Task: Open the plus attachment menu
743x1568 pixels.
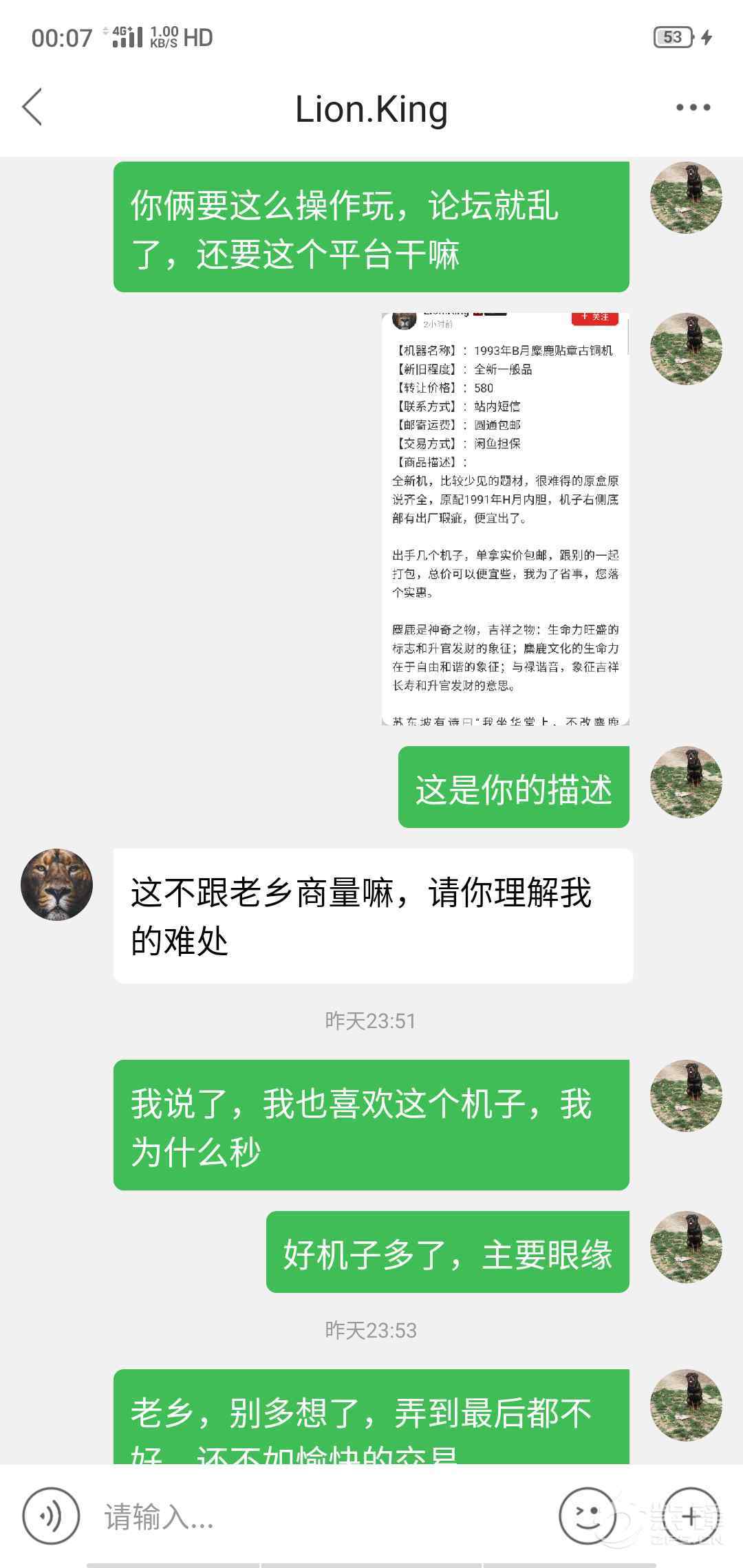Action: coord(690,1516)
